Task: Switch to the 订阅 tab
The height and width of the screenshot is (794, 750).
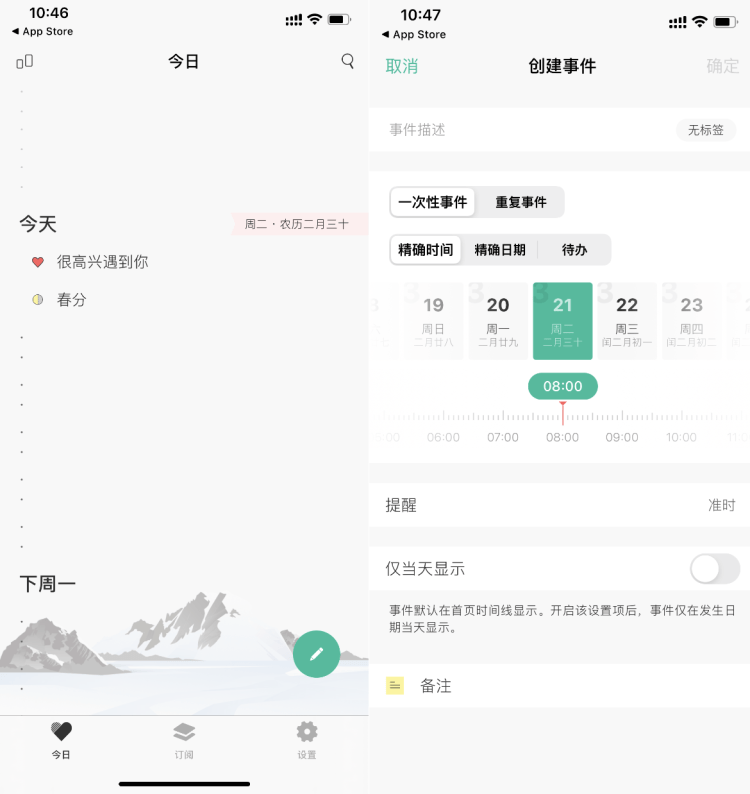Action: [x=184, y=740]
